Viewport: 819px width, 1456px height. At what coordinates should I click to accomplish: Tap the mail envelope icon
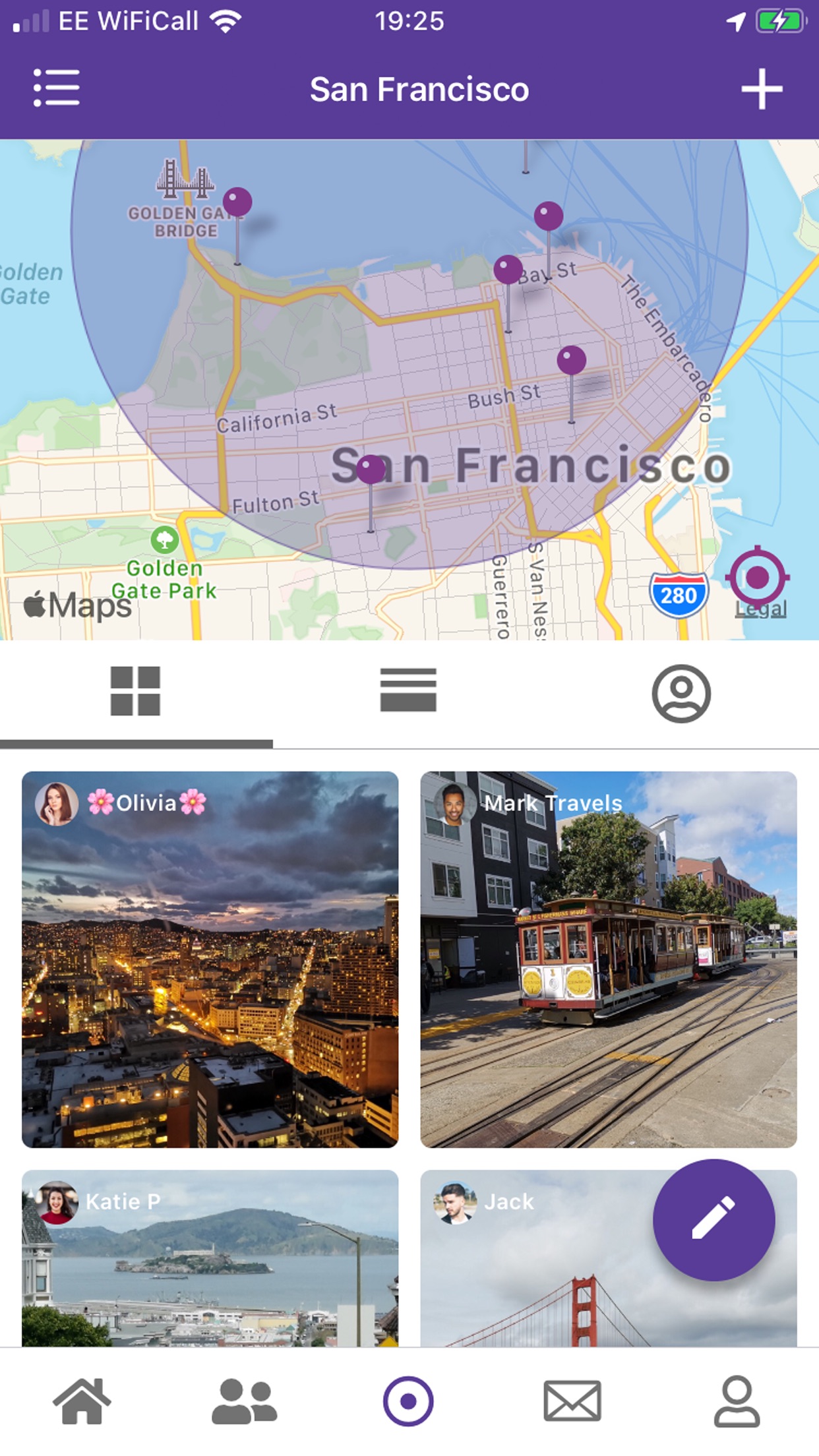[x=573, y=1401]
